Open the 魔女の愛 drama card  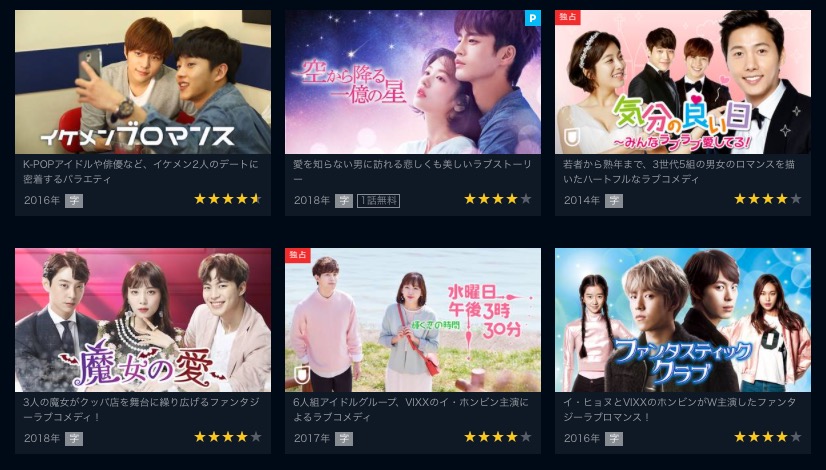click(x=142, y=320)
